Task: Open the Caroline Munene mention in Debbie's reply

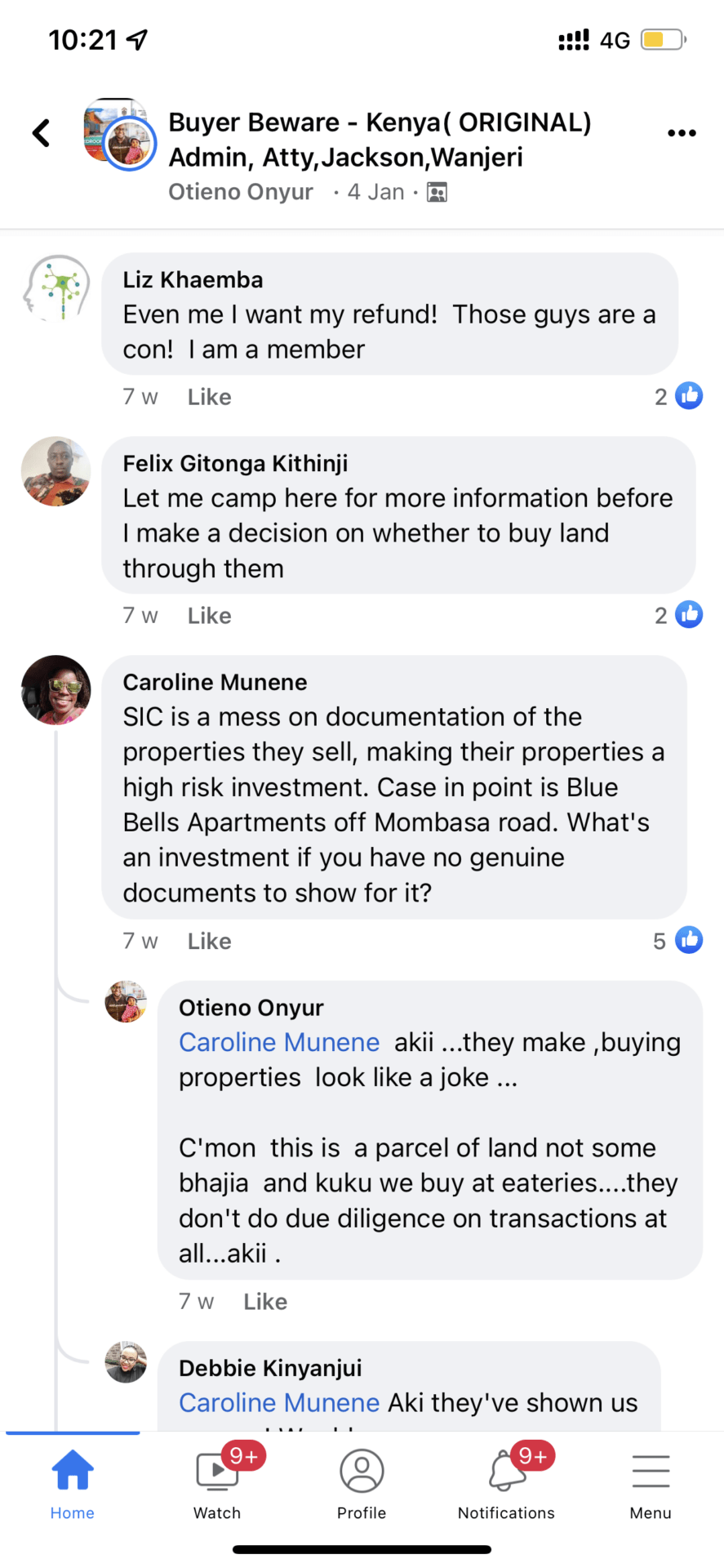Action: point(279,1402)
